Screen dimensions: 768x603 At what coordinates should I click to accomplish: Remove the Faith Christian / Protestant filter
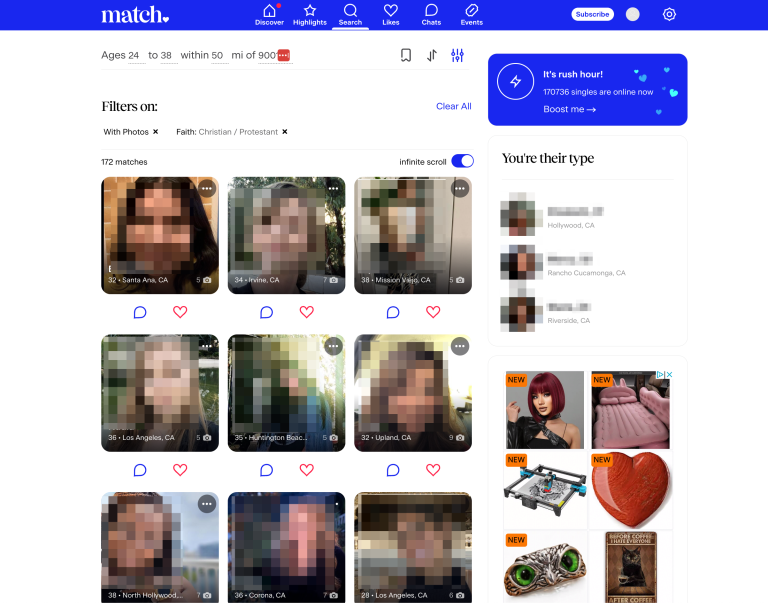(285, 131)
